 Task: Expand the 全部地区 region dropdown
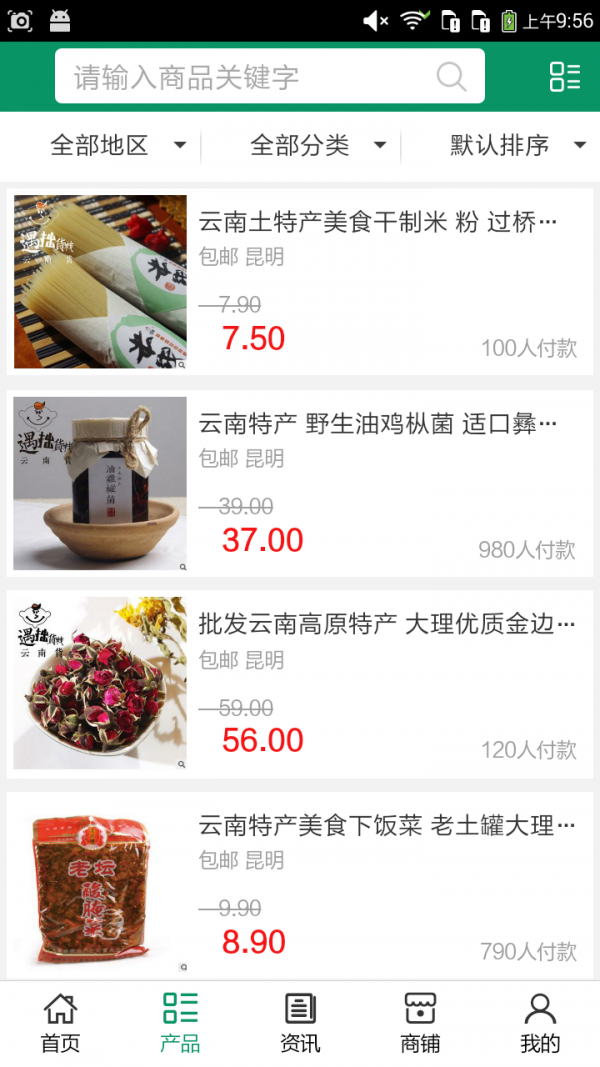118,146
